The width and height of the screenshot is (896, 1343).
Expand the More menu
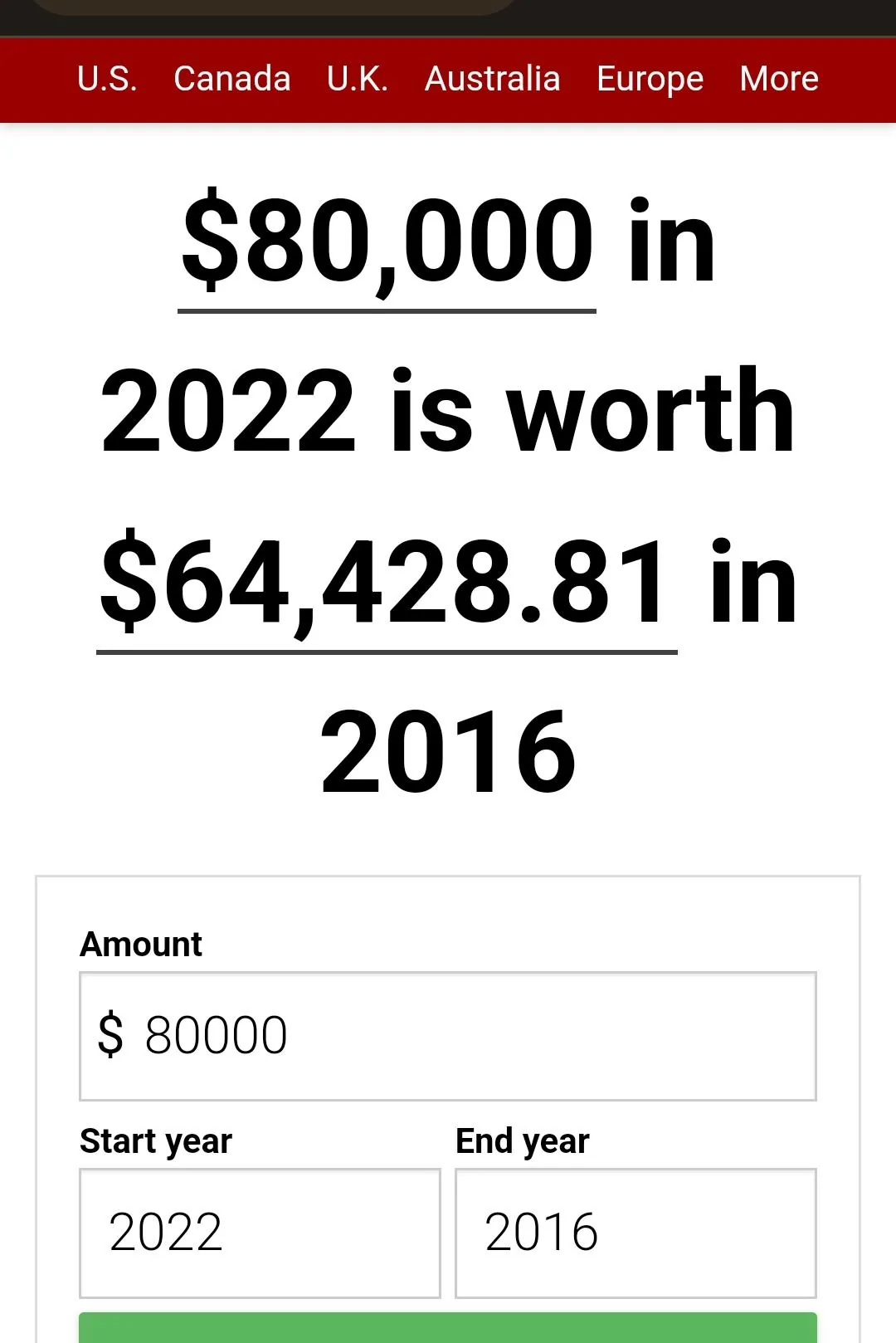(x=778, y=80)
